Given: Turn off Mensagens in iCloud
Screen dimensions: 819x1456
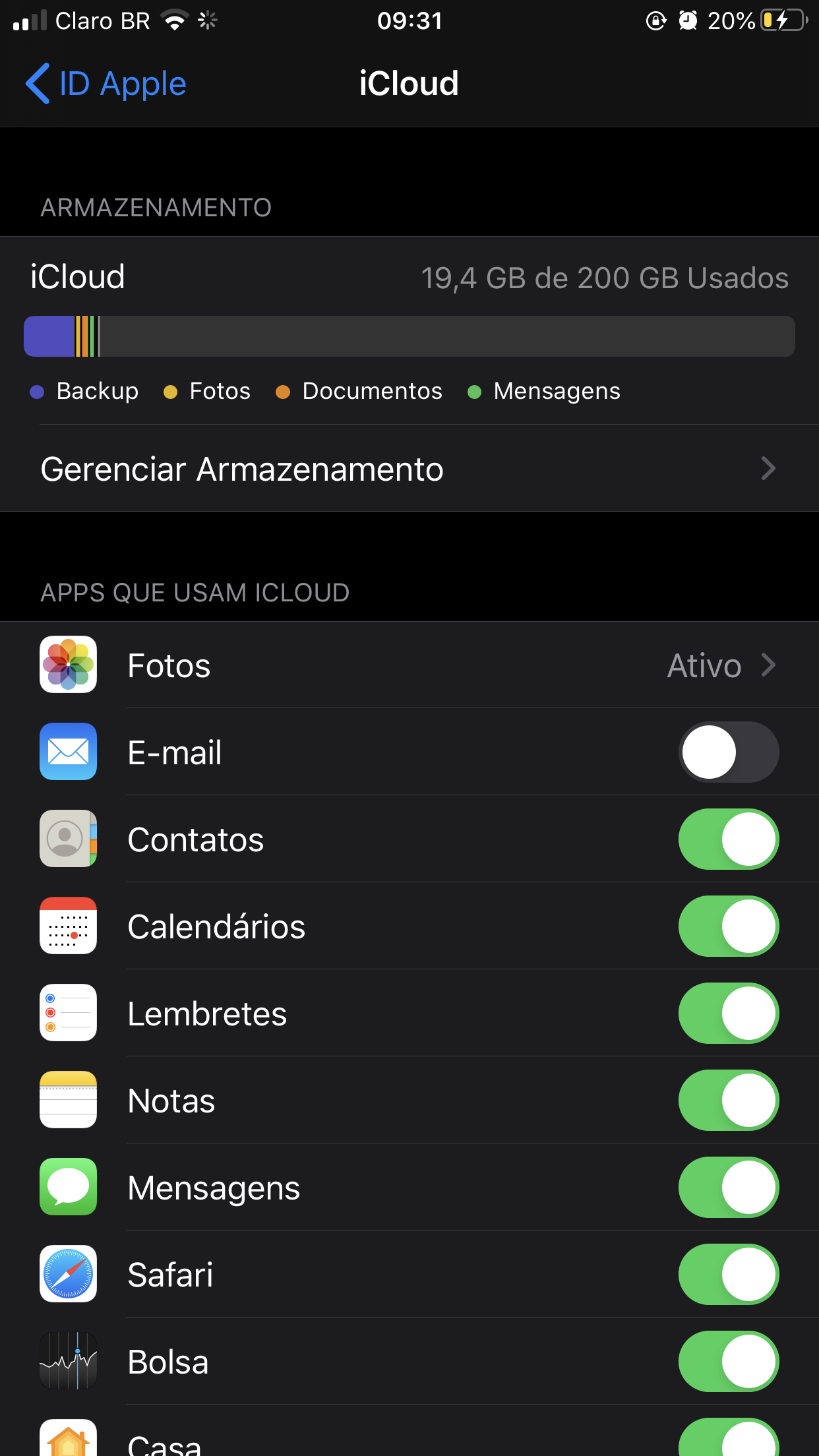Looking at the screenshot, I should [728, 1188].
